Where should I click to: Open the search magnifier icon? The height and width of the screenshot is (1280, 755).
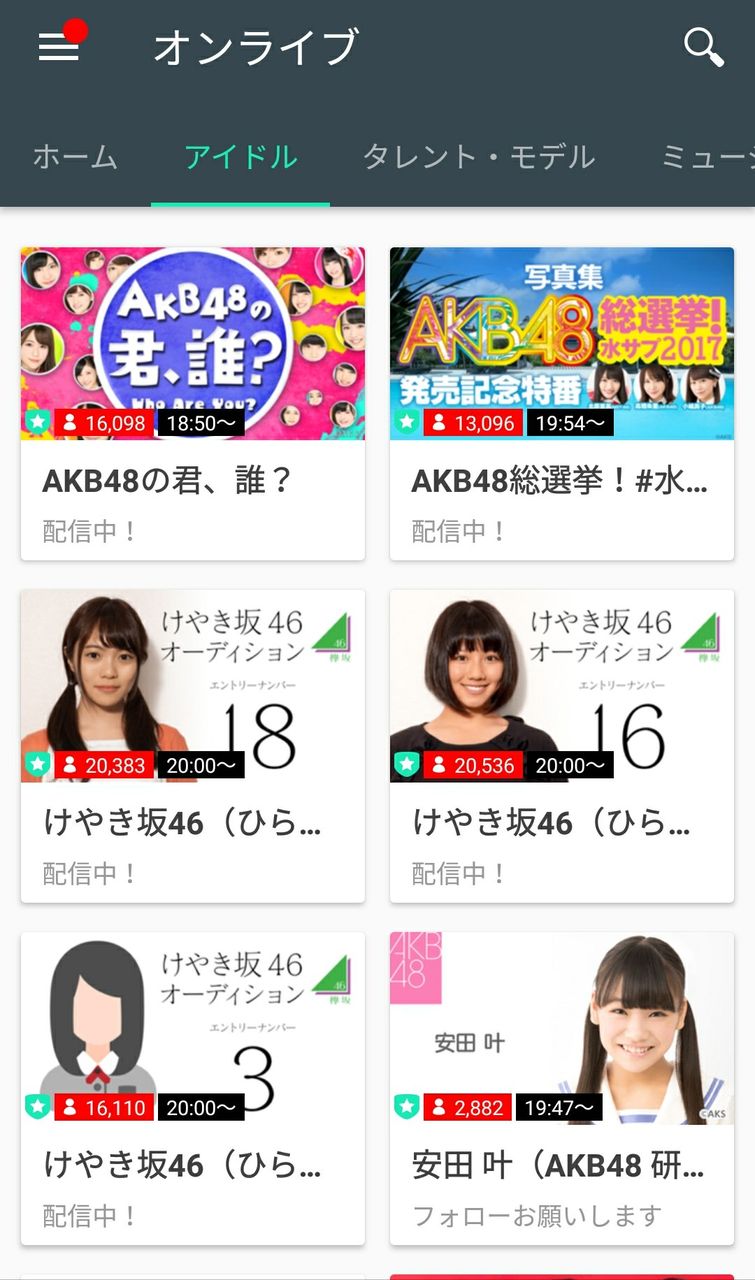(704, 47)
